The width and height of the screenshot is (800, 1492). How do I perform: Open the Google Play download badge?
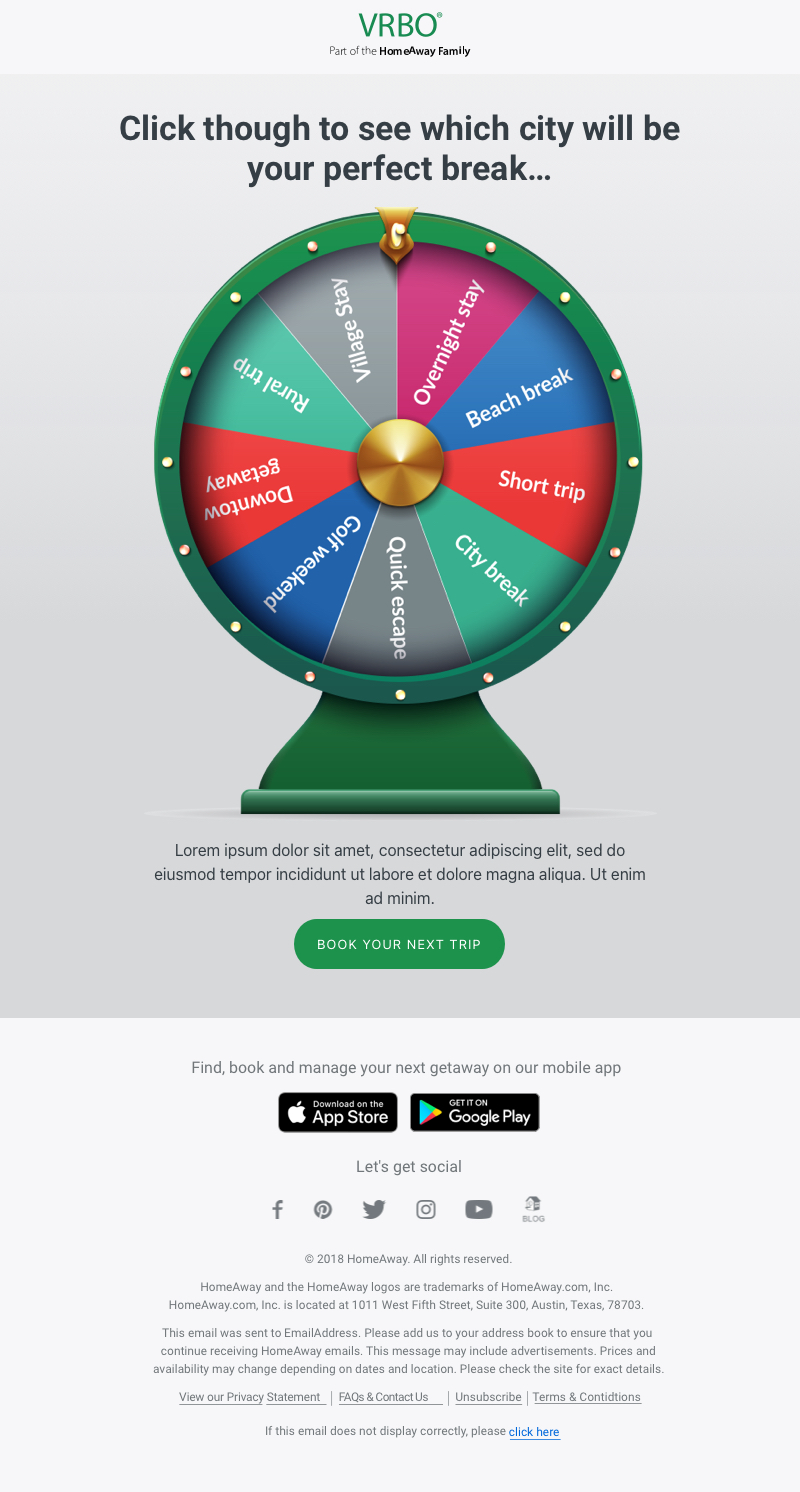pyautogui.click(x=475, y=1112)
